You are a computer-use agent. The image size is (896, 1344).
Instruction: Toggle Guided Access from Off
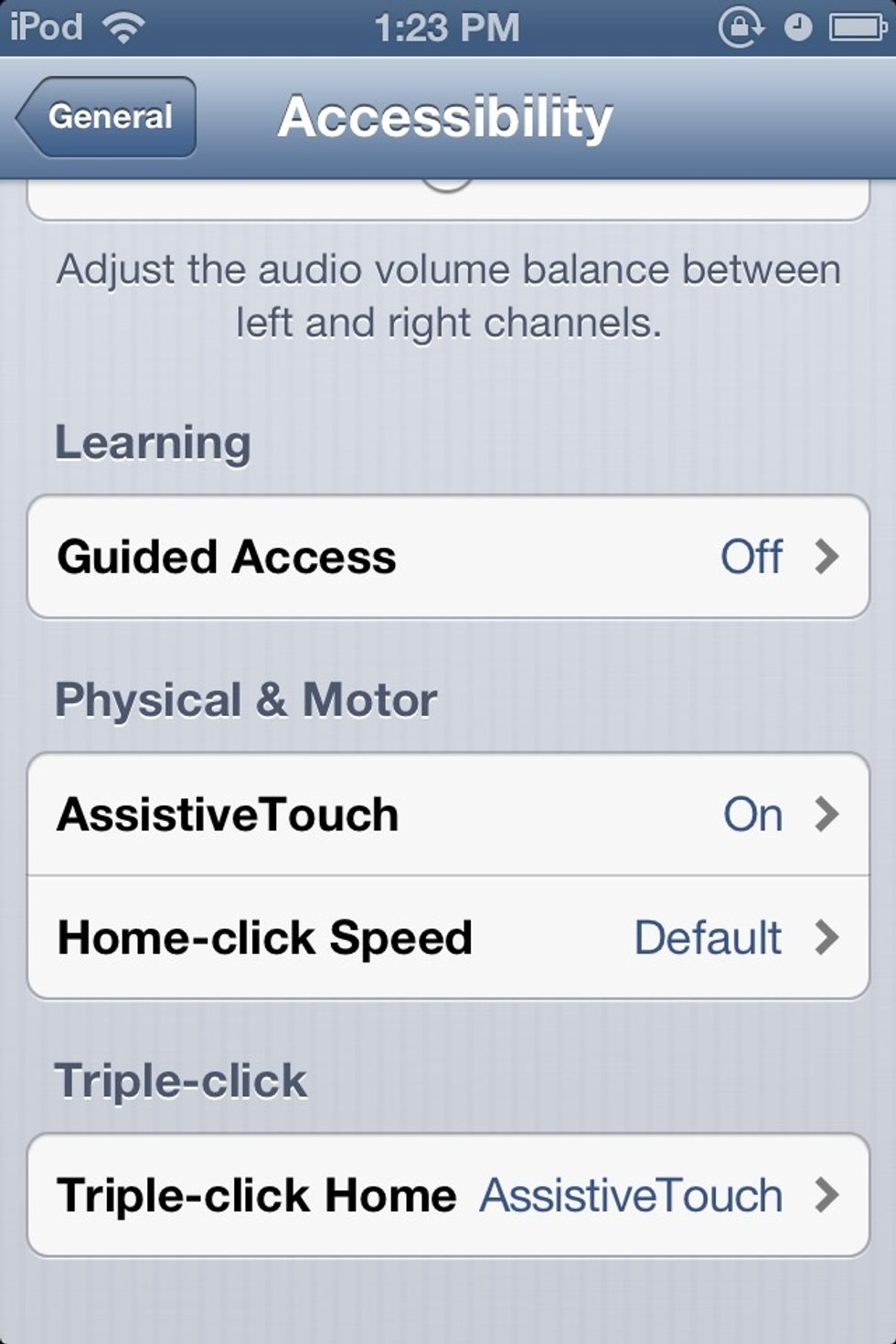tap(750, 556)
